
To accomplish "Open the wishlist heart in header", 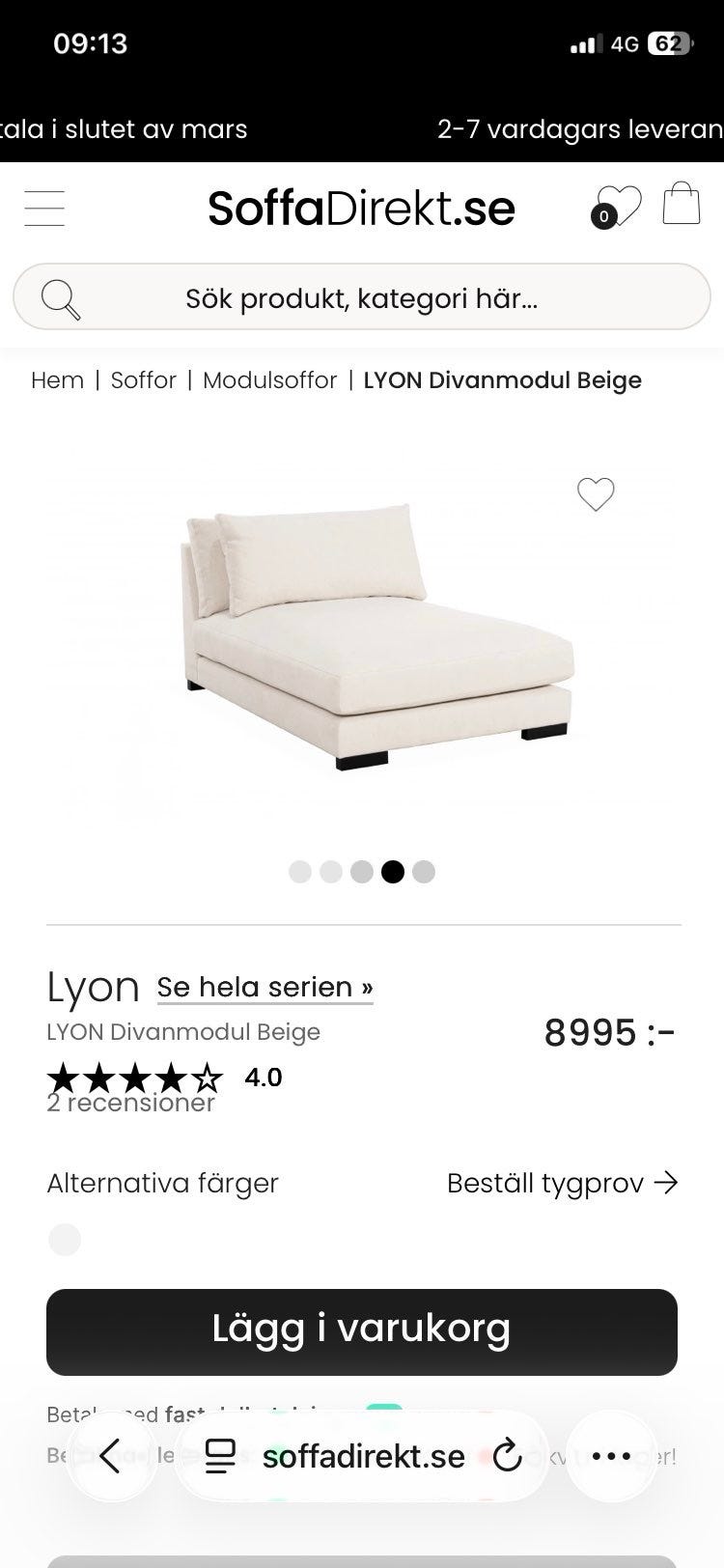I will point(617,206).
